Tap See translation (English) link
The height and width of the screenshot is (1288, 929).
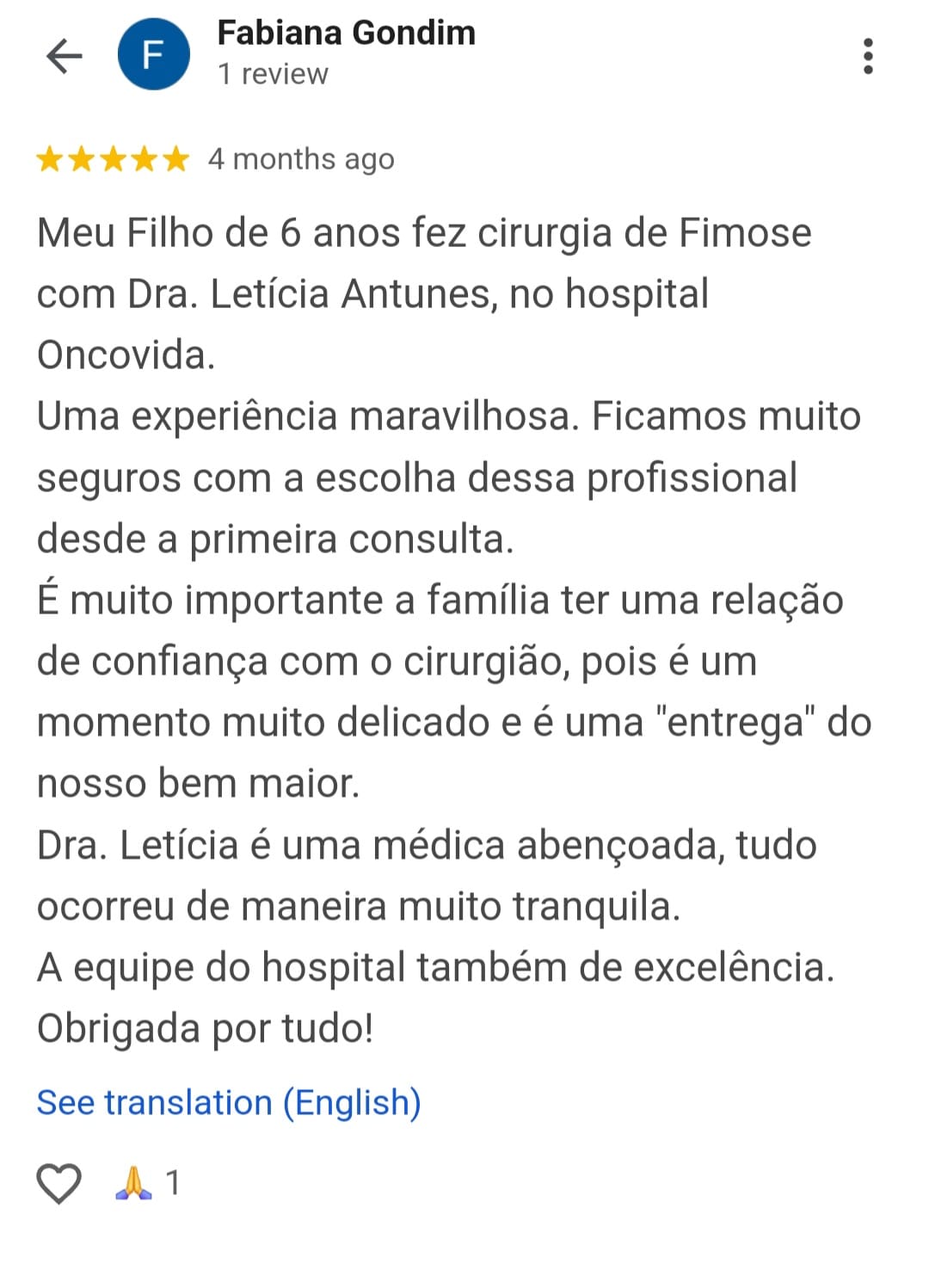(x=229, y=1102)
